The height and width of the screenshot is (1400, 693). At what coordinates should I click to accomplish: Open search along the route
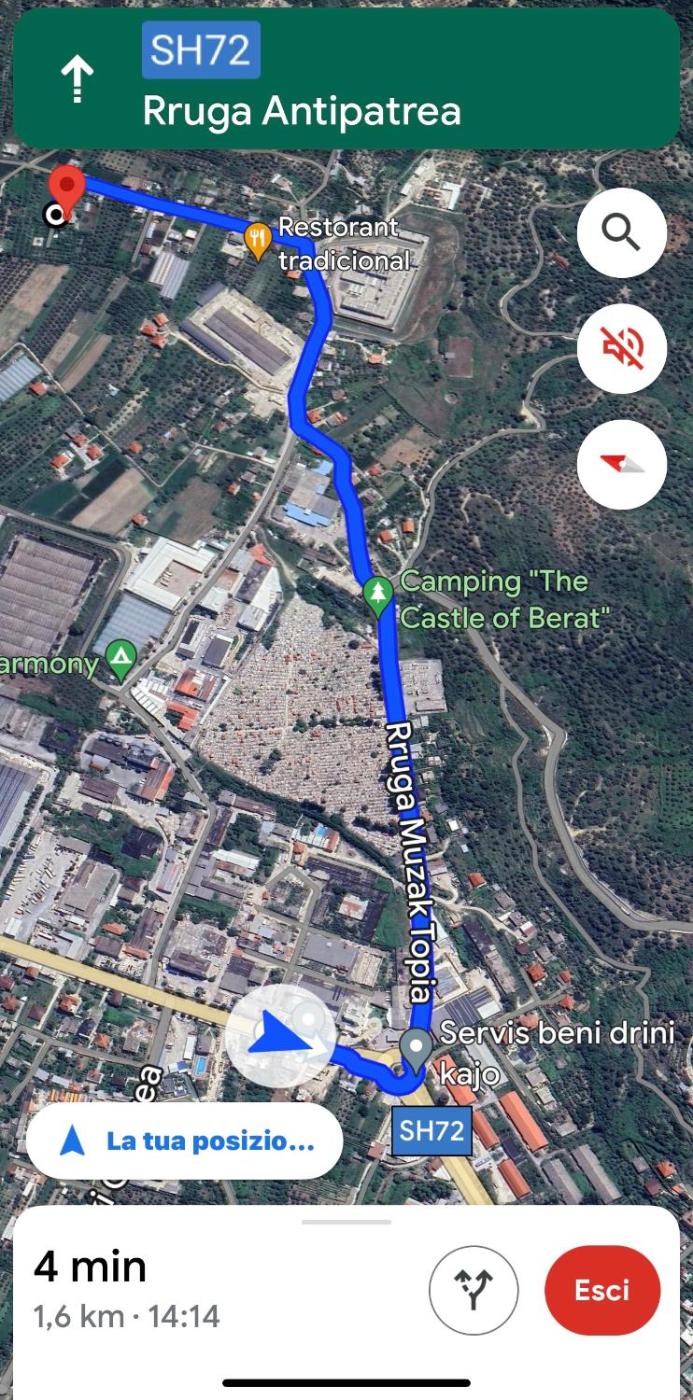click(621, 233)
